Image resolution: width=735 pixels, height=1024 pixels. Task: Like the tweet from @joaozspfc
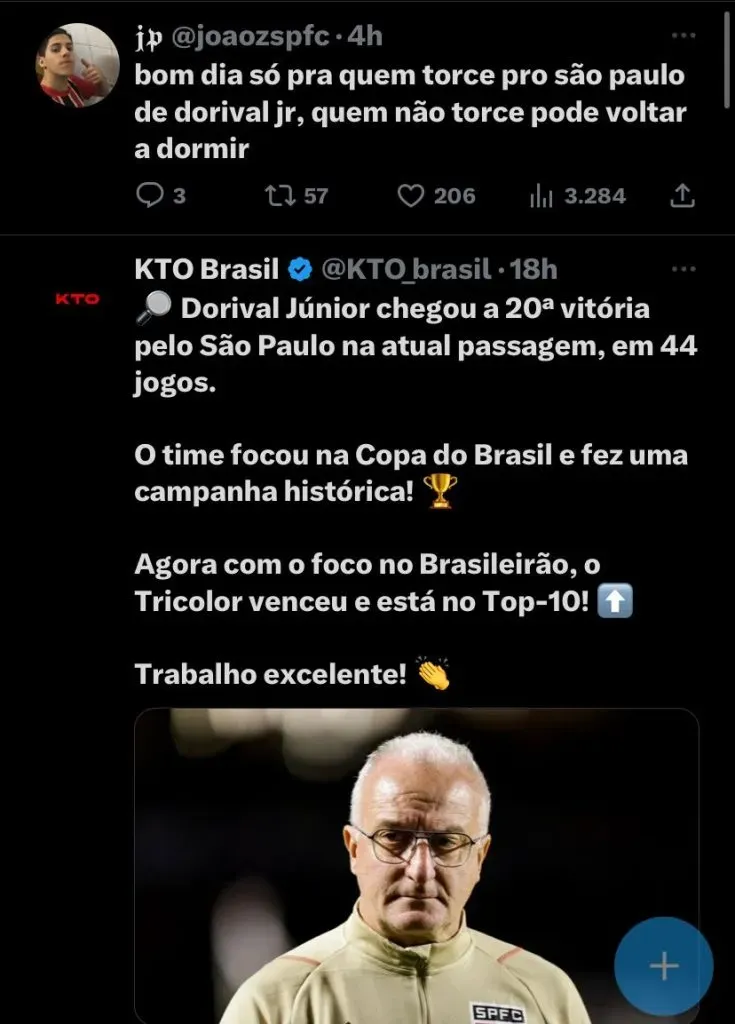pos(411,196)
